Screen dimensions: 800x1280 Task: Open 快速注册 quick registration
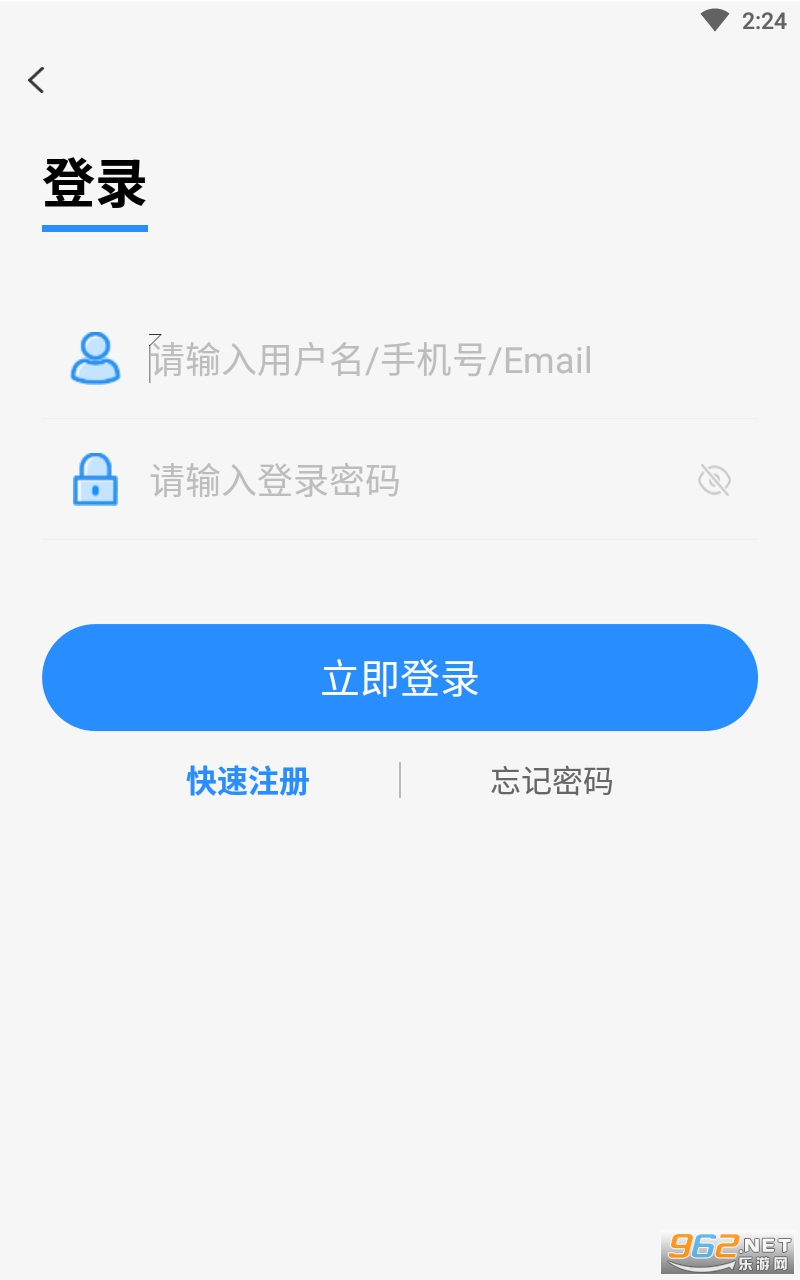coord(248,781)
